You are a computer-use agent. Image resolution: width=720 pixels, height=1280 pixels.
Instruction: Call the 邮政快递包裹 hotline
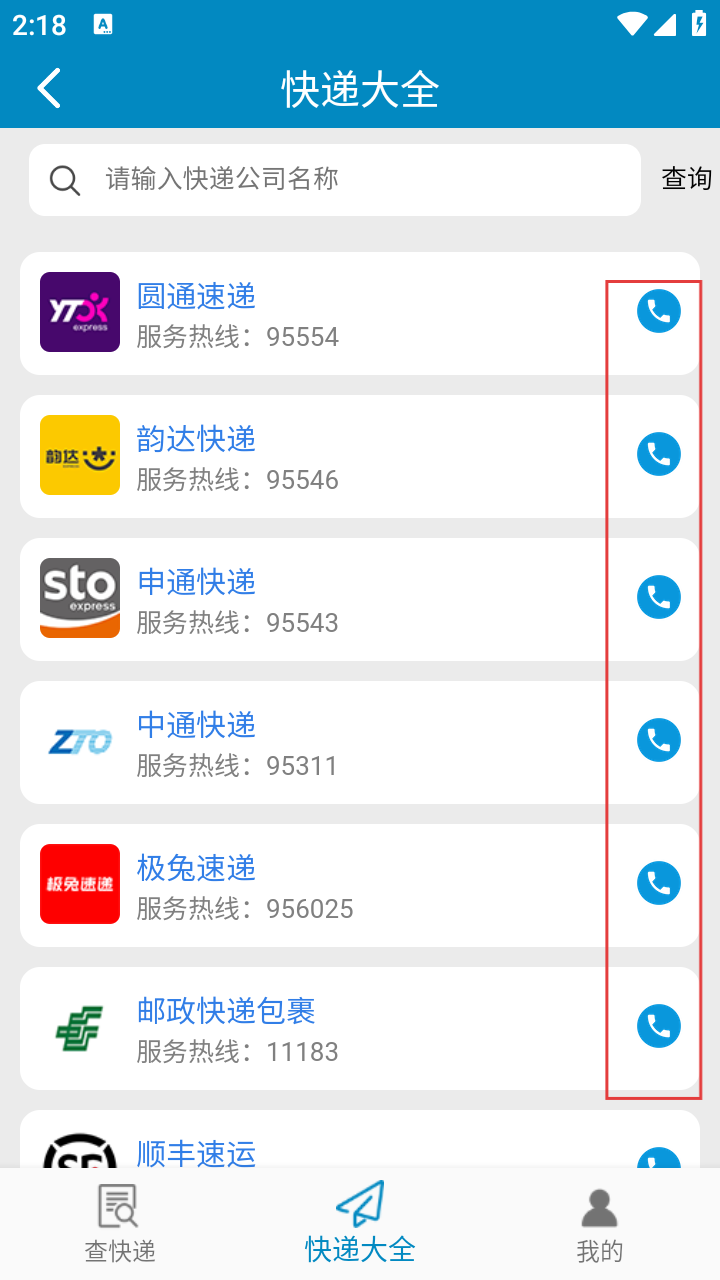click(x=659, y=1026)
